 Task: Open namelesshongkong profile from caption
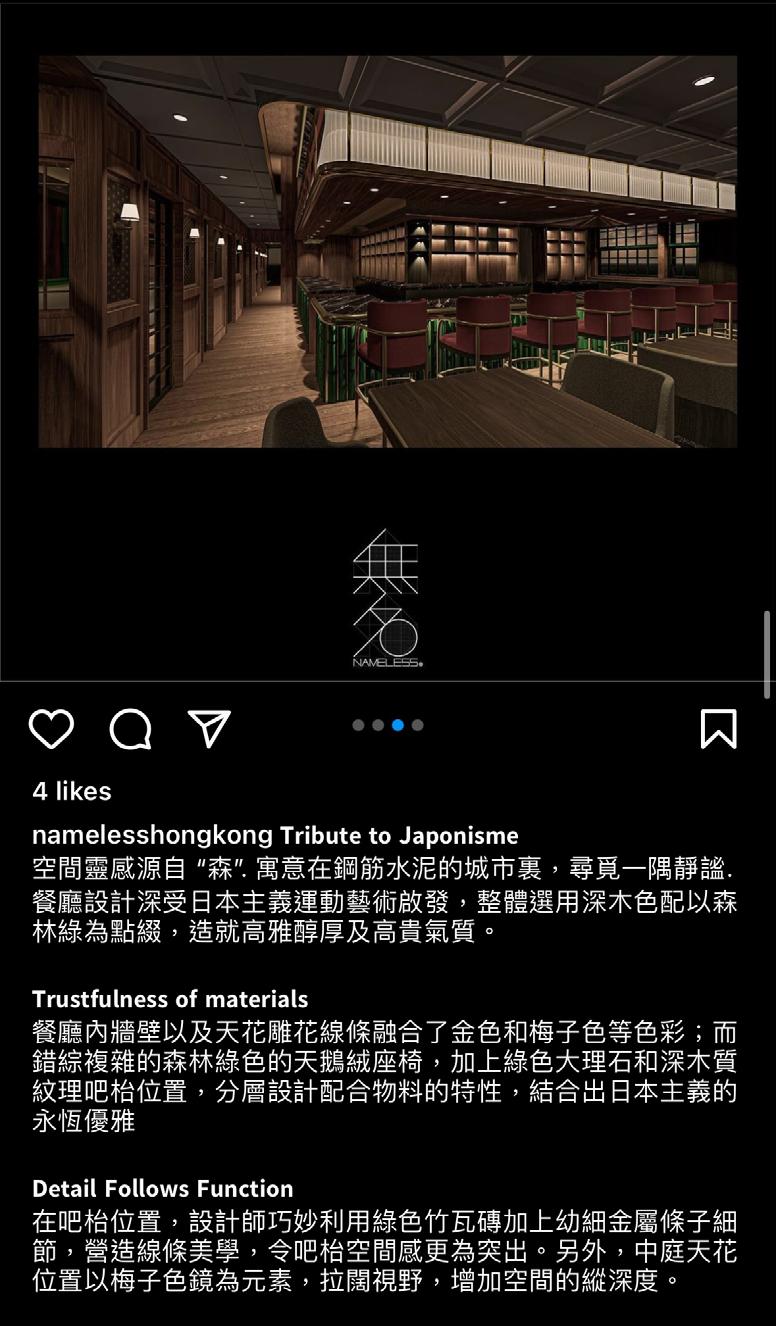coord(153,835)
